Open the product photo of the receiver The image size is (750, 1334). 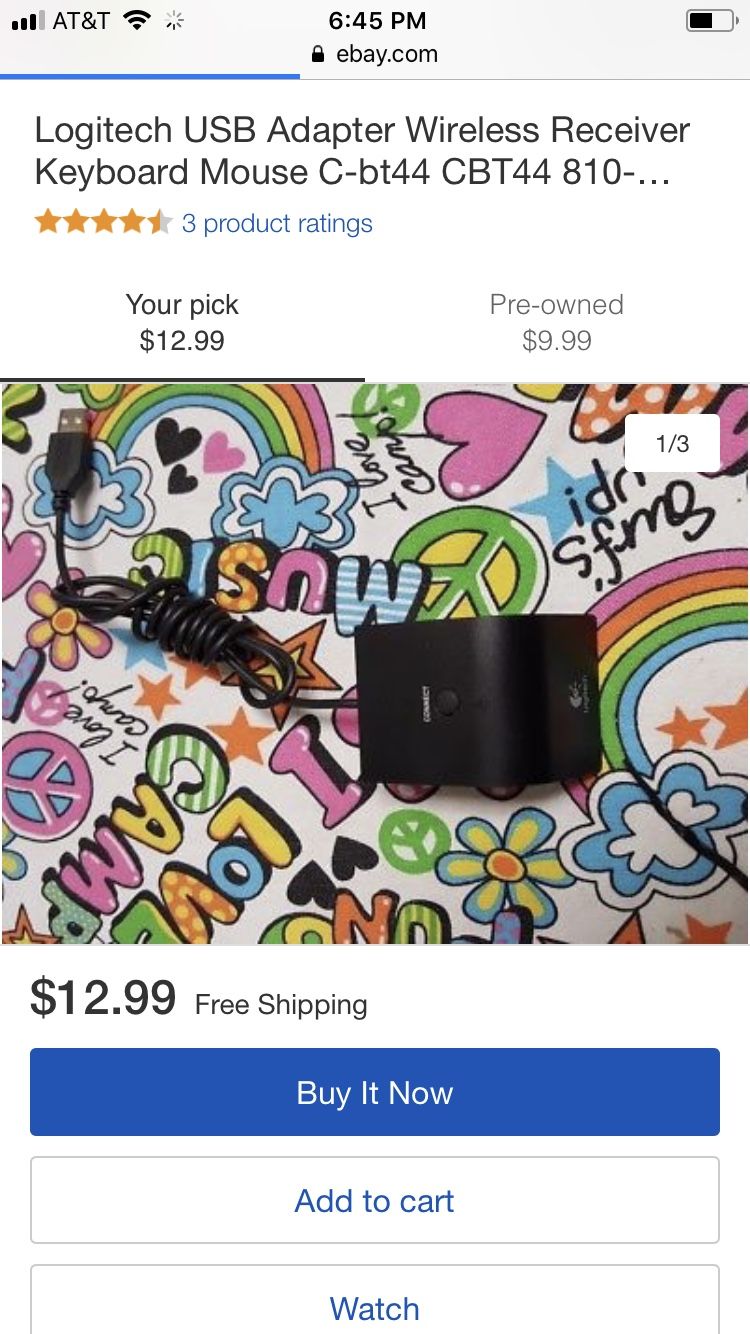pos(375,664)
